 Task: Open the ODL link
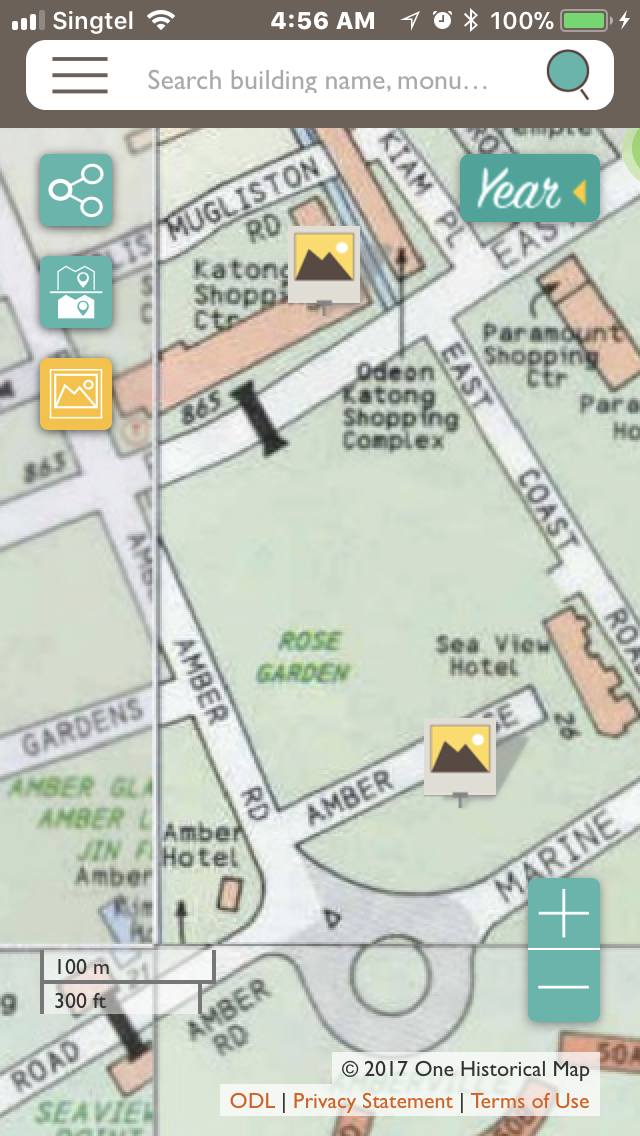252,1101
